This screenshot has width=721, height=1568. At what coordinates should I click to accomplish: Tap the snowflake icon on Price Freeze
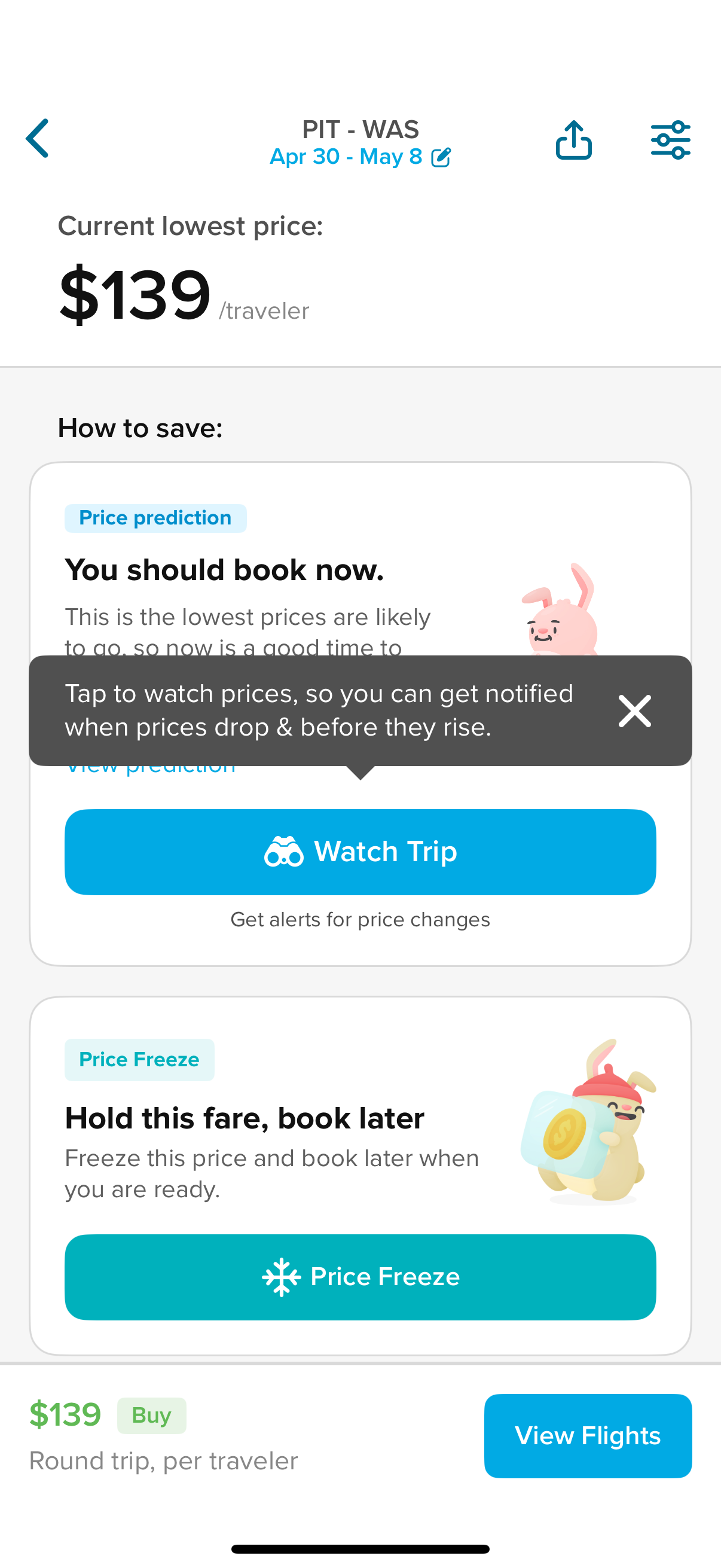coord(283,1277)
